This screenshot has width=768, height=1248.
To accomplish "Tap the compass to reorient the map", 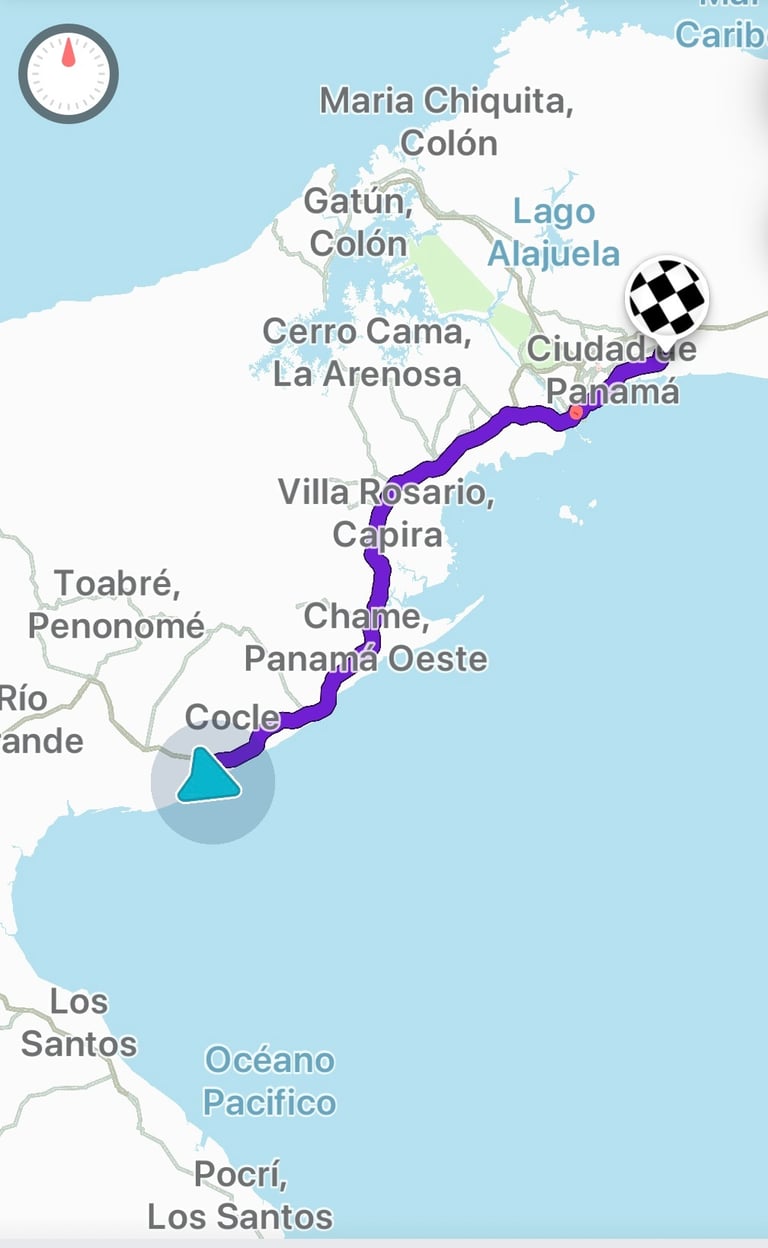I will click(68, 74).
